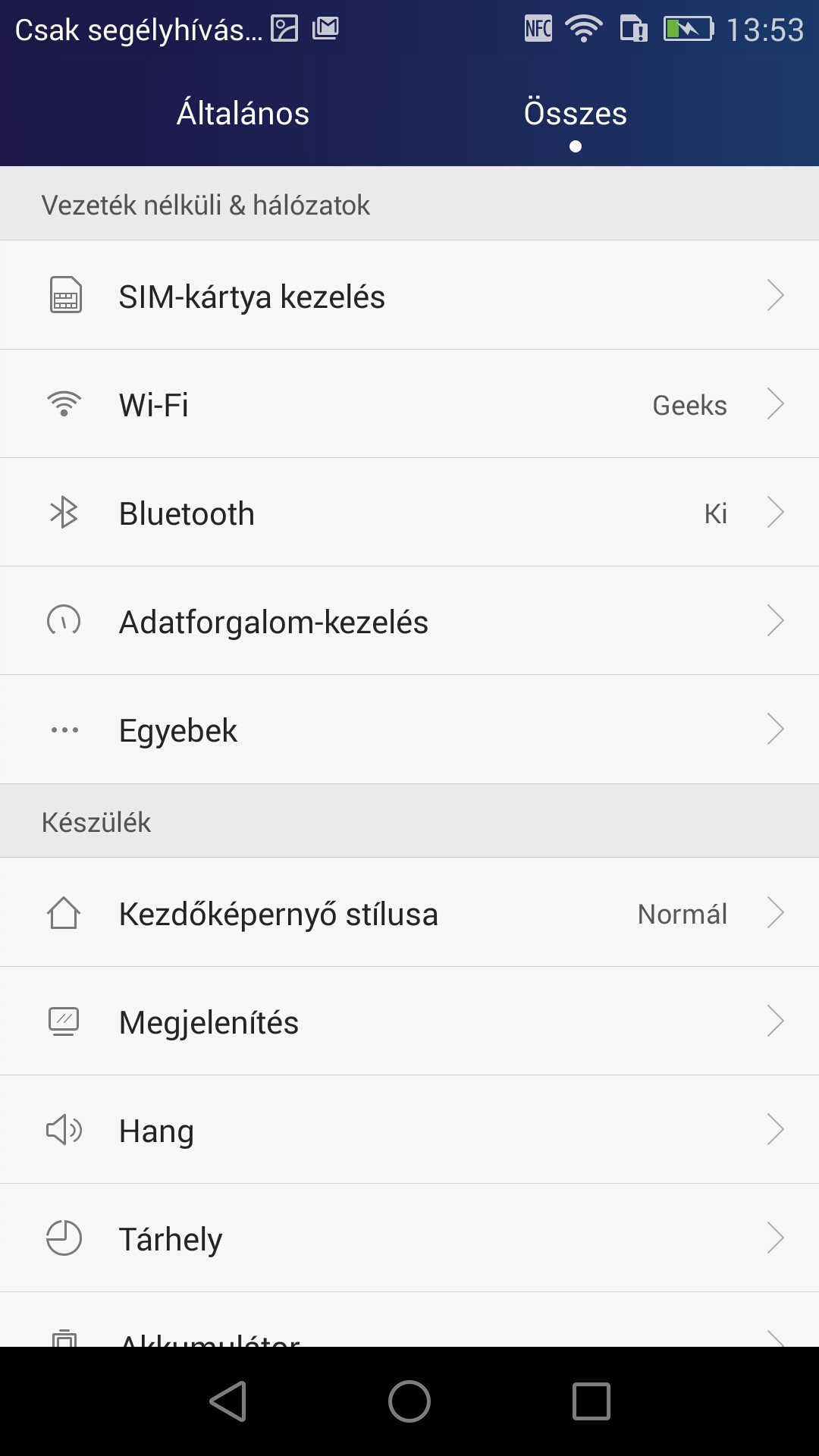Open Egyebek network options
Image resolution: width=819 pixels, height=1456 pixels.
coord(409,730)
